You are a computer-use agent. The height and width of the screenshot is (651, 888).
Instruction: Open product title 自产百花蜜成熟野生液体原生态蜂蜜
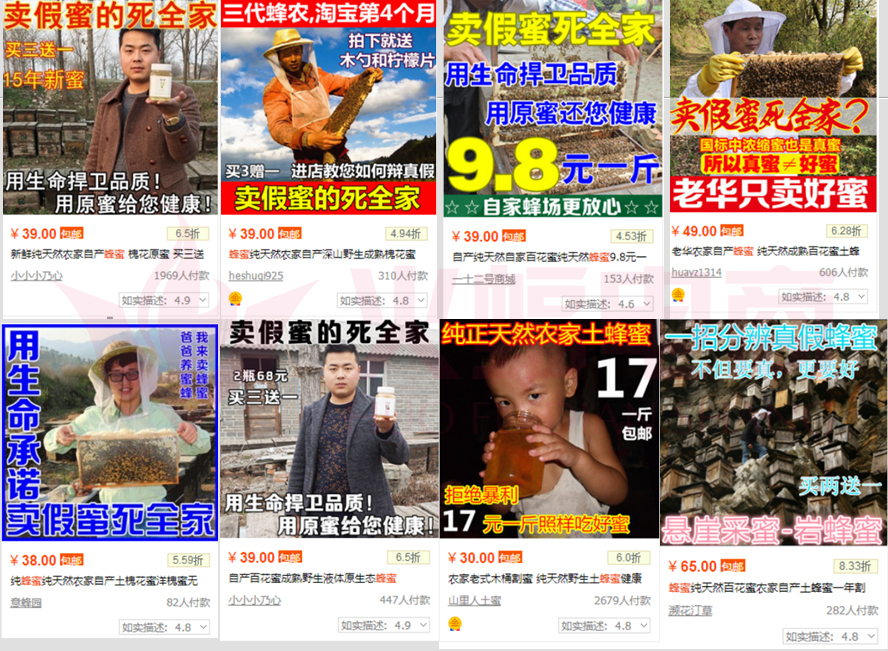[x=312, y=577]
